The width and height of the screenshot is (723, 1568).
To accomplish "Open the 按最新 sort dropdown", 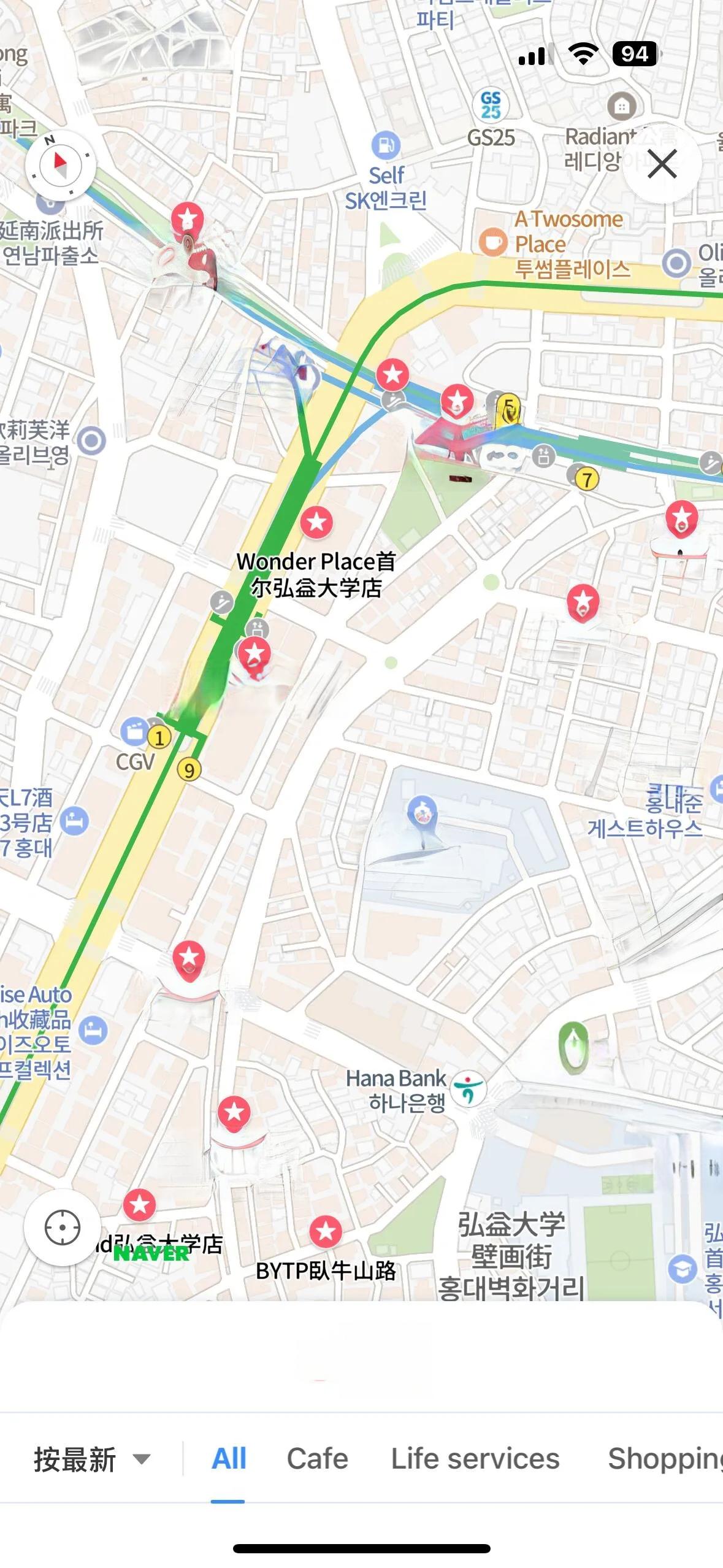I will [92, 1459].
